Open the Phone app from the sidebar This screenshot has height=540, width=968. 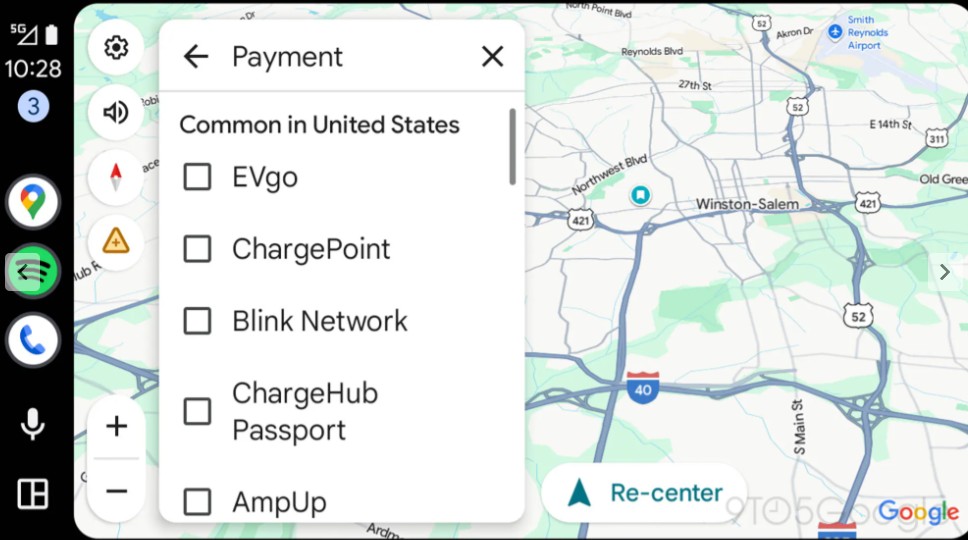pyautogui.click(x=33, y=342)
